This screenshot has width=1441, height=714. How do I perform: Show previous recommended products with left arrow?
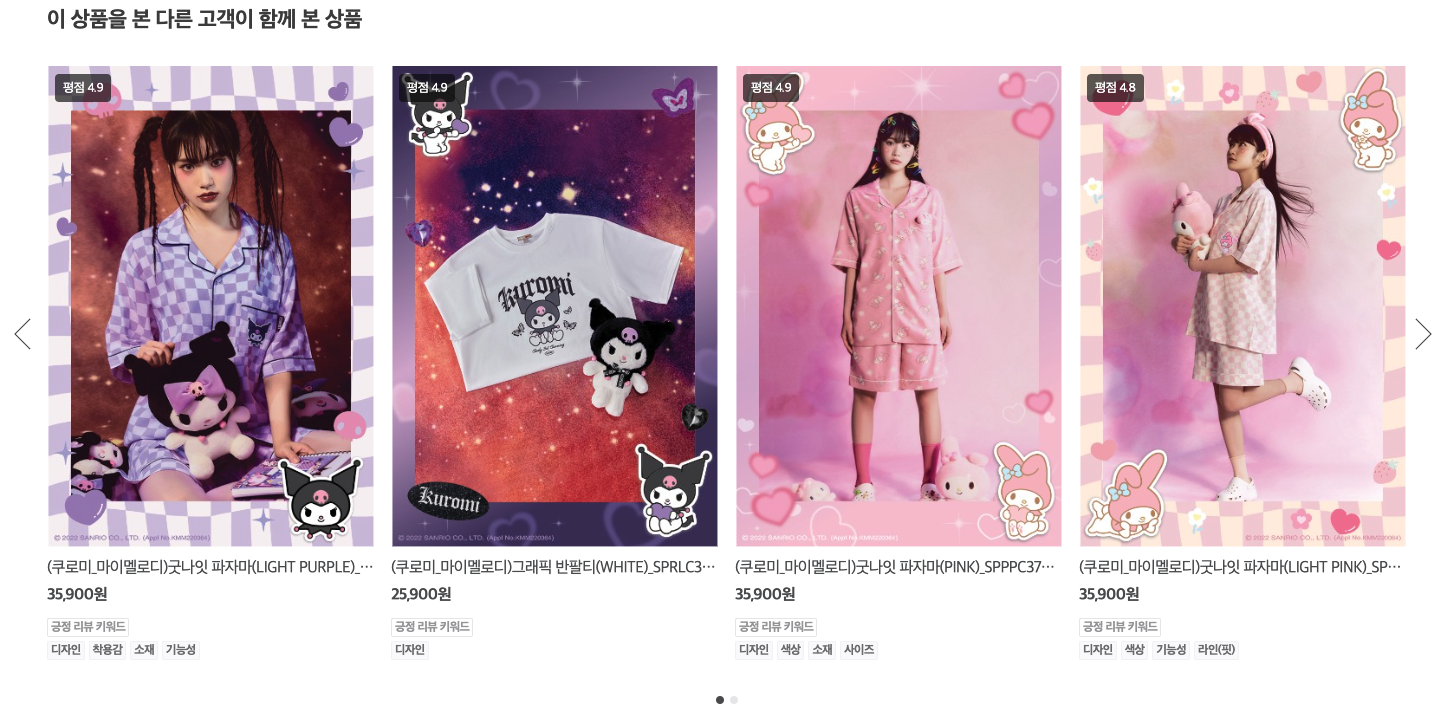point(23,334)
